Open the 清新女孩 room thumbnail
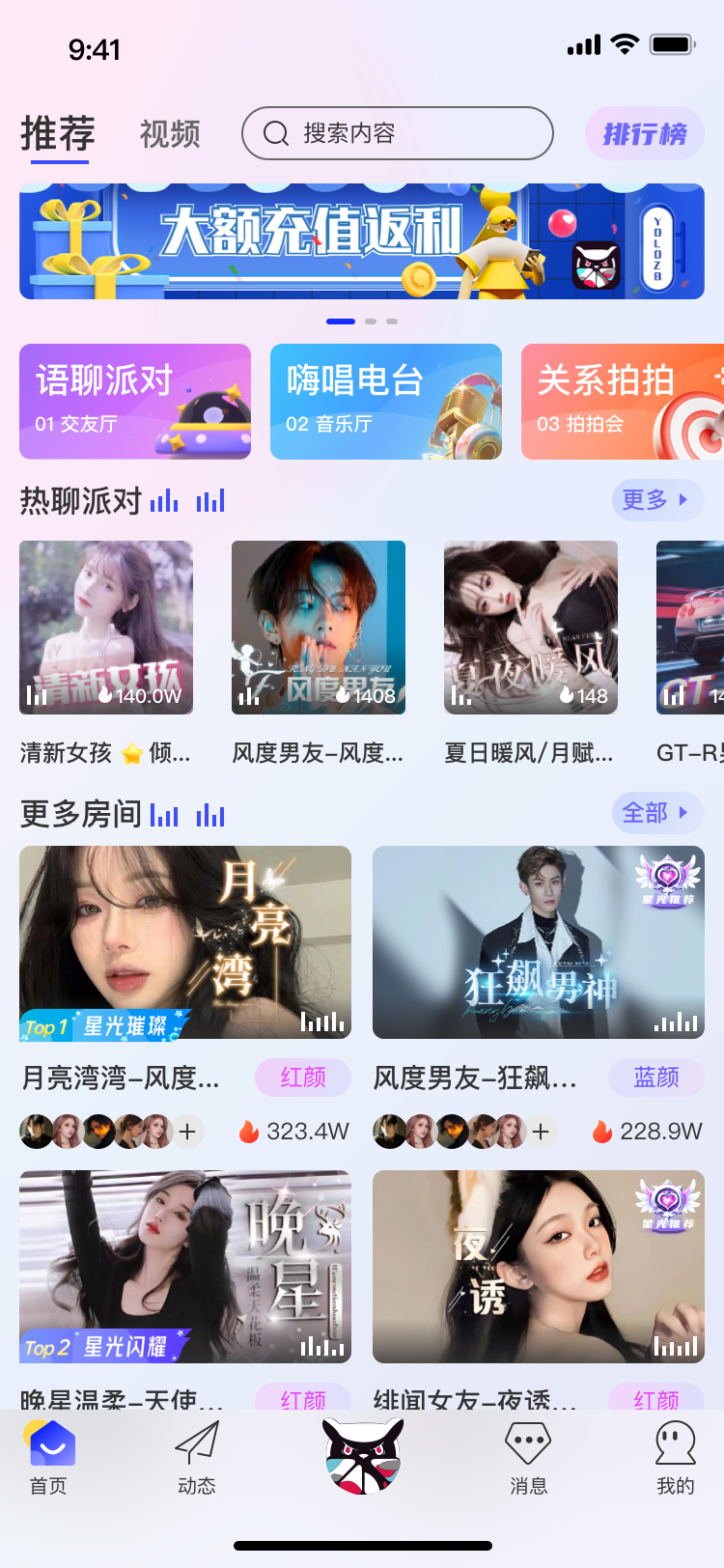The height and width of the screenshot is (1568, 724). 105,628
